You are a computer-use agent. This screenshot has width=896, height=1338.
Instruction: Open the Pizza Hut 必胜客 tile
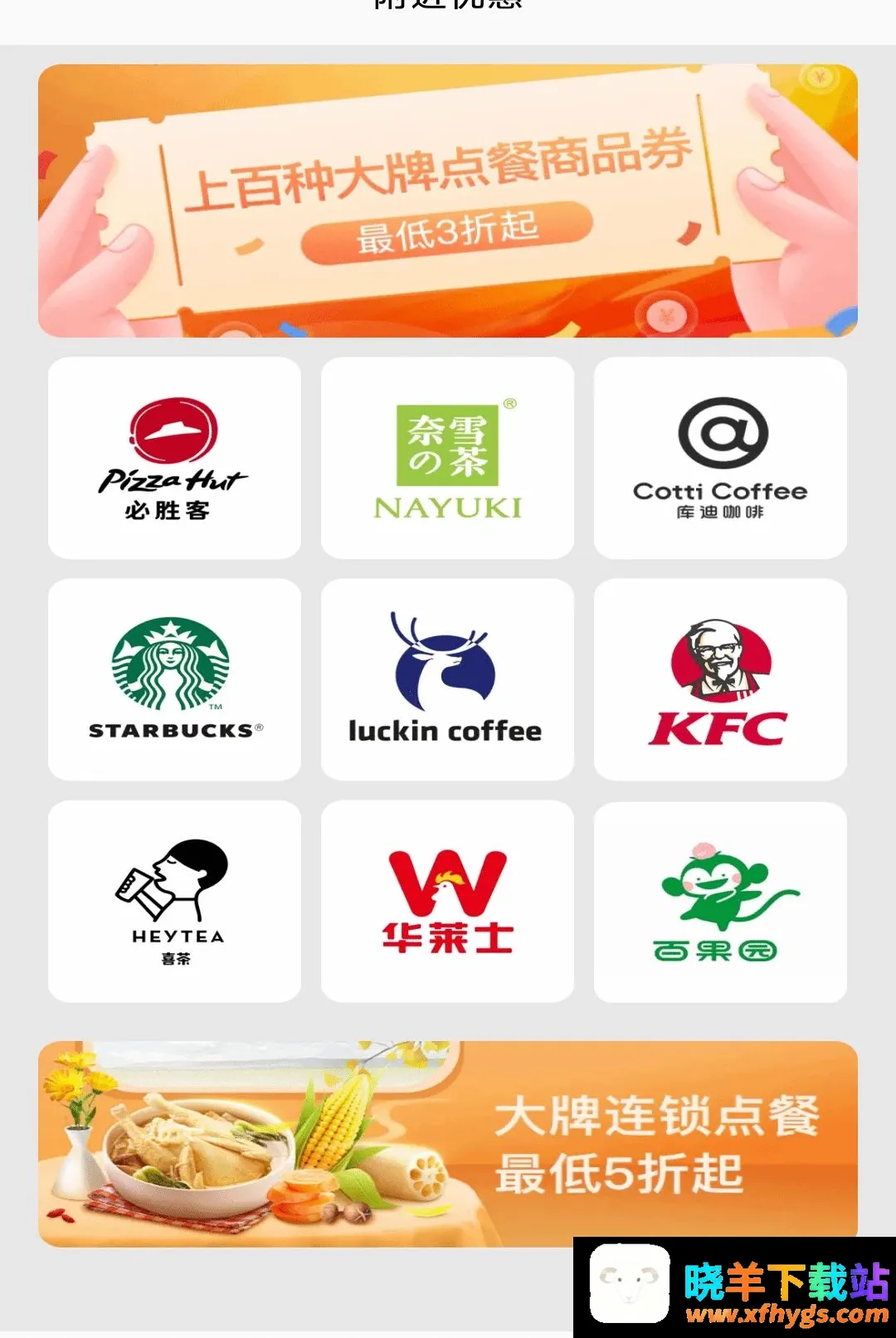tap(174, 458)
